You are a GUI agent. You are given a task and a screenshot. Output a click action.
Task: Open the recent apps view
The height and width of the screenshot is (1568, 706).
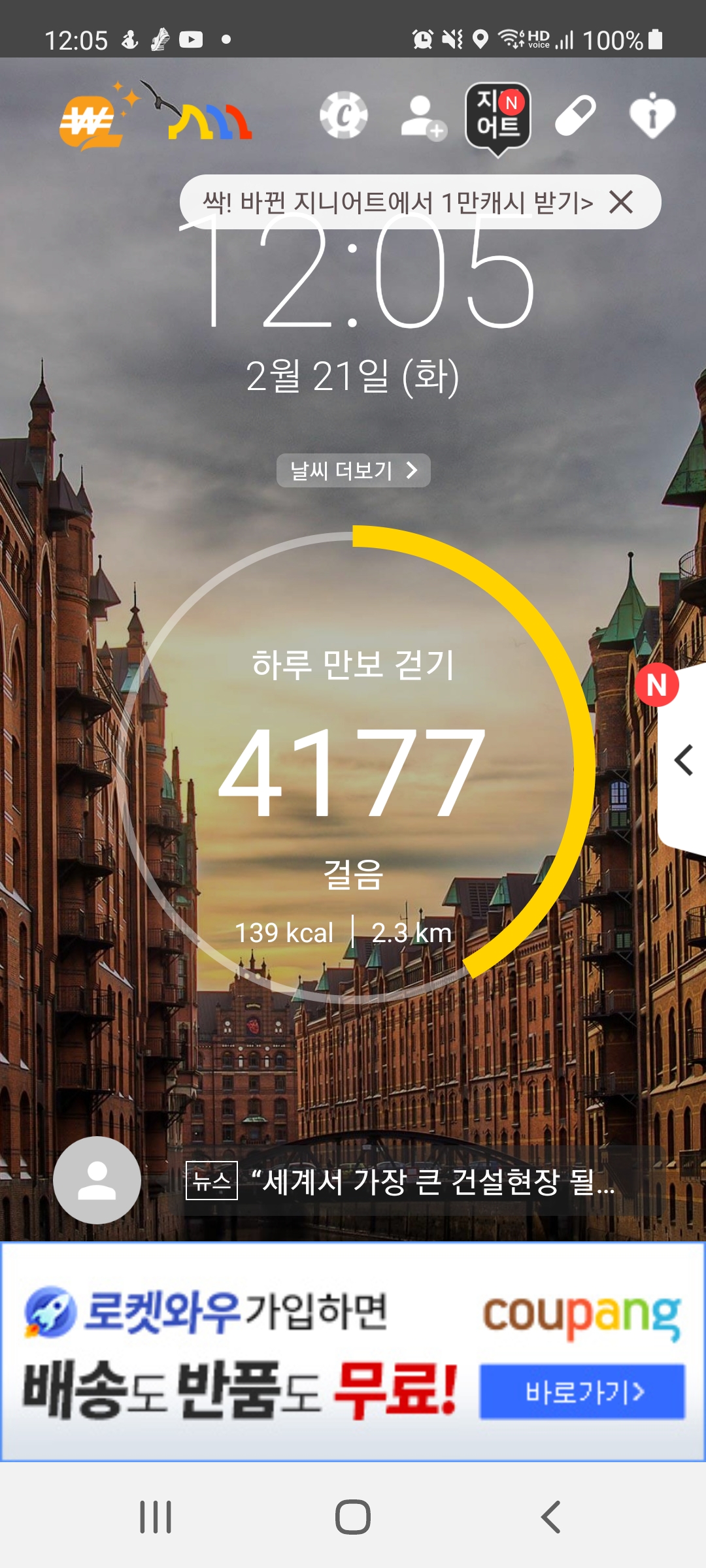[156, 1516]
